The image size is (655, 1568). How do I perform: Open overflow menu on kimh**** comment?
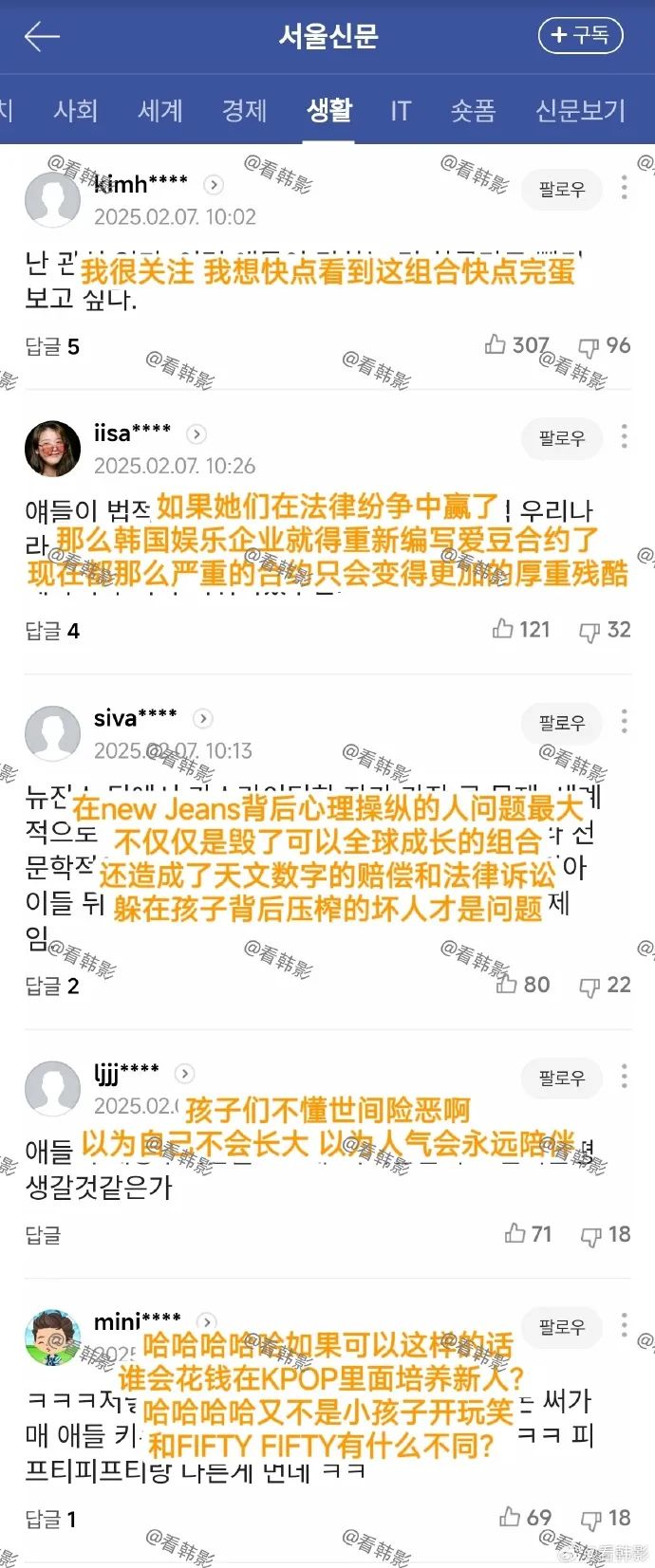coord(624,188)
